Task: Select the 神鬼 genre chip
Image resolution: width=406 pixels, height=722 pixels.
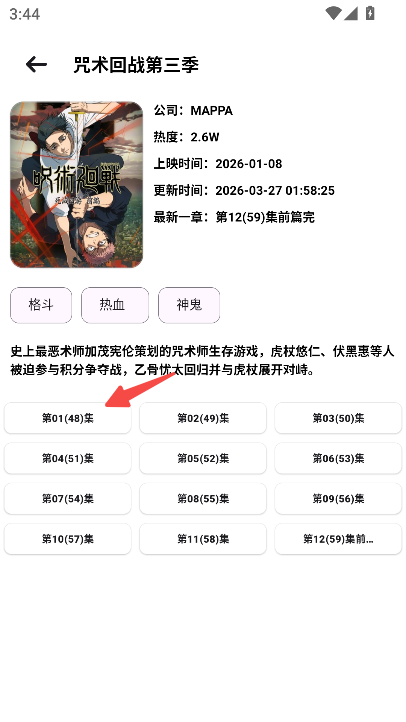Action: click(189, 305)
